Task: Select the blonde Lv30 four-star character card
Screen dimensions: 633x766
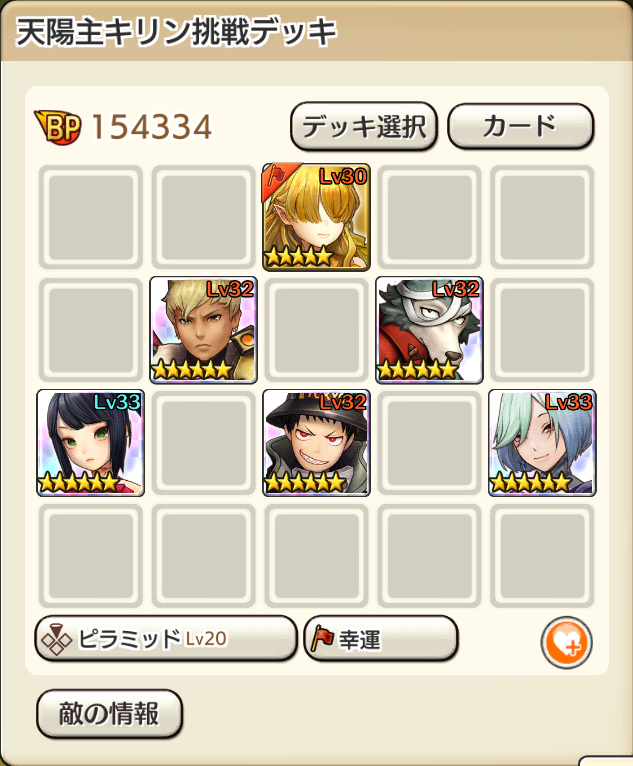Action: [x=316, y=217]
